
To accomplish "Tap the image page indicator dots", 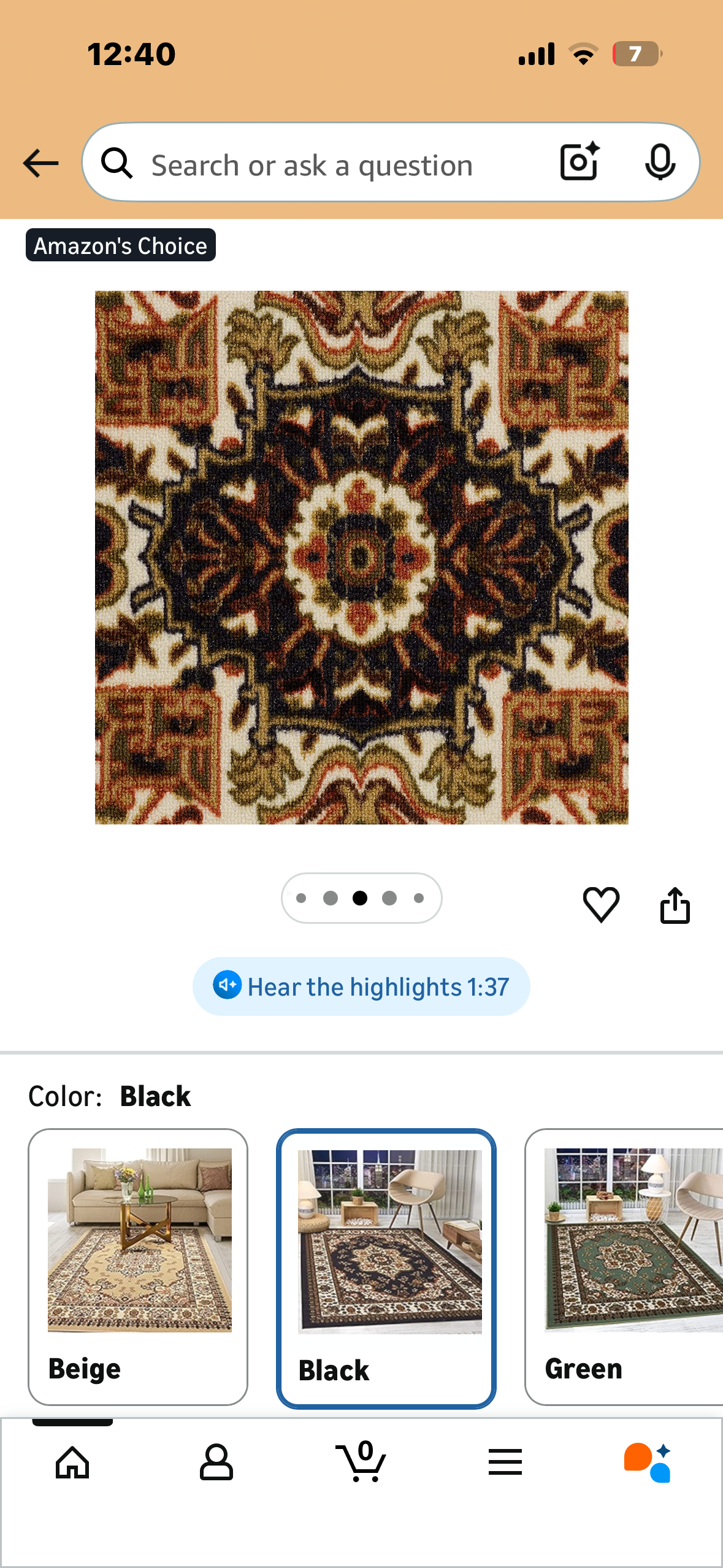I will (361, 898).
